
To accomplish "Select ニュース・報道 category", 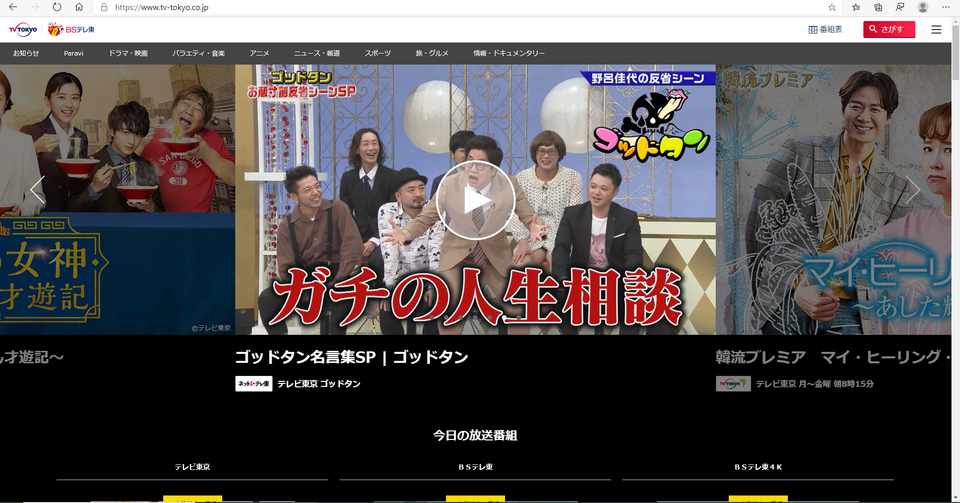I will tap(317, 53).
